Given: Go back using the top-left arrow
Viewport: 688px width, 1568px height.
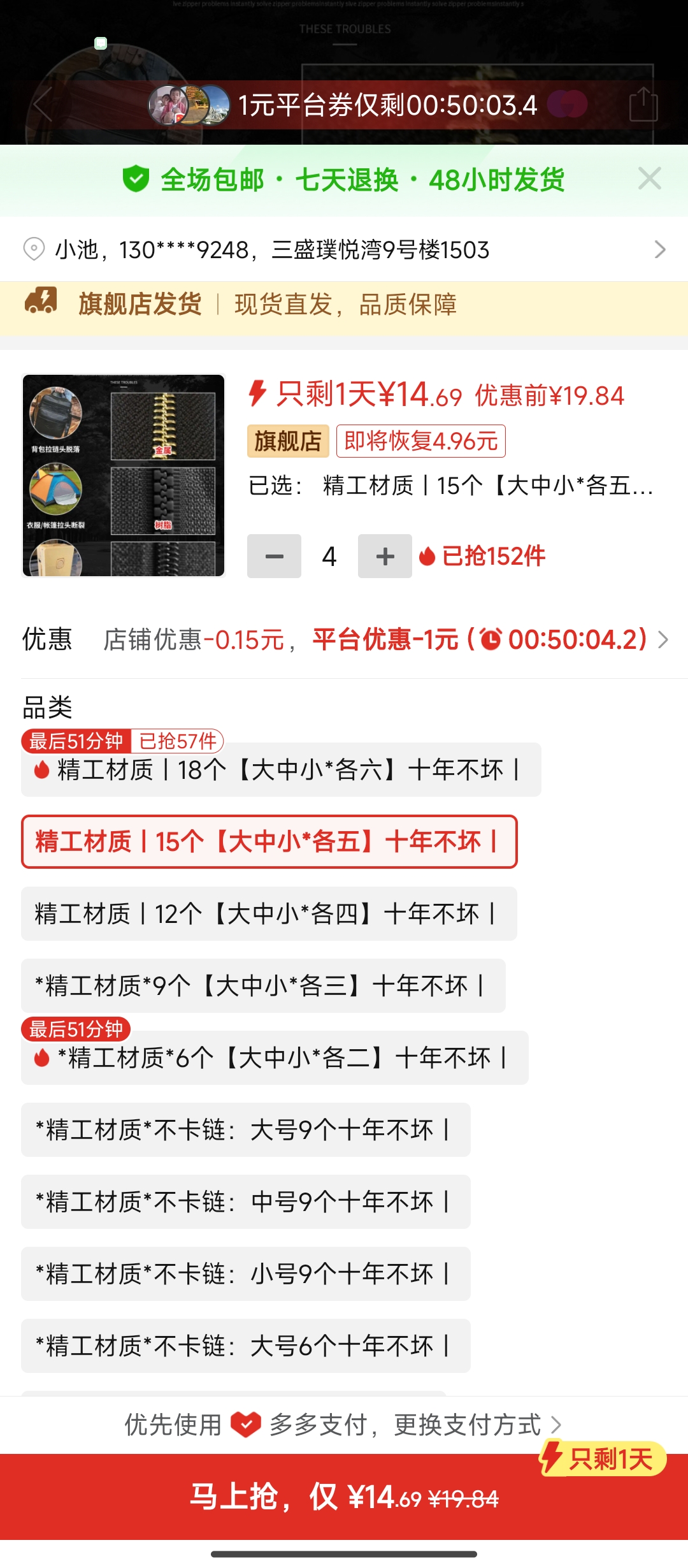Looking at the screenshot, I should tap(43, 105).
